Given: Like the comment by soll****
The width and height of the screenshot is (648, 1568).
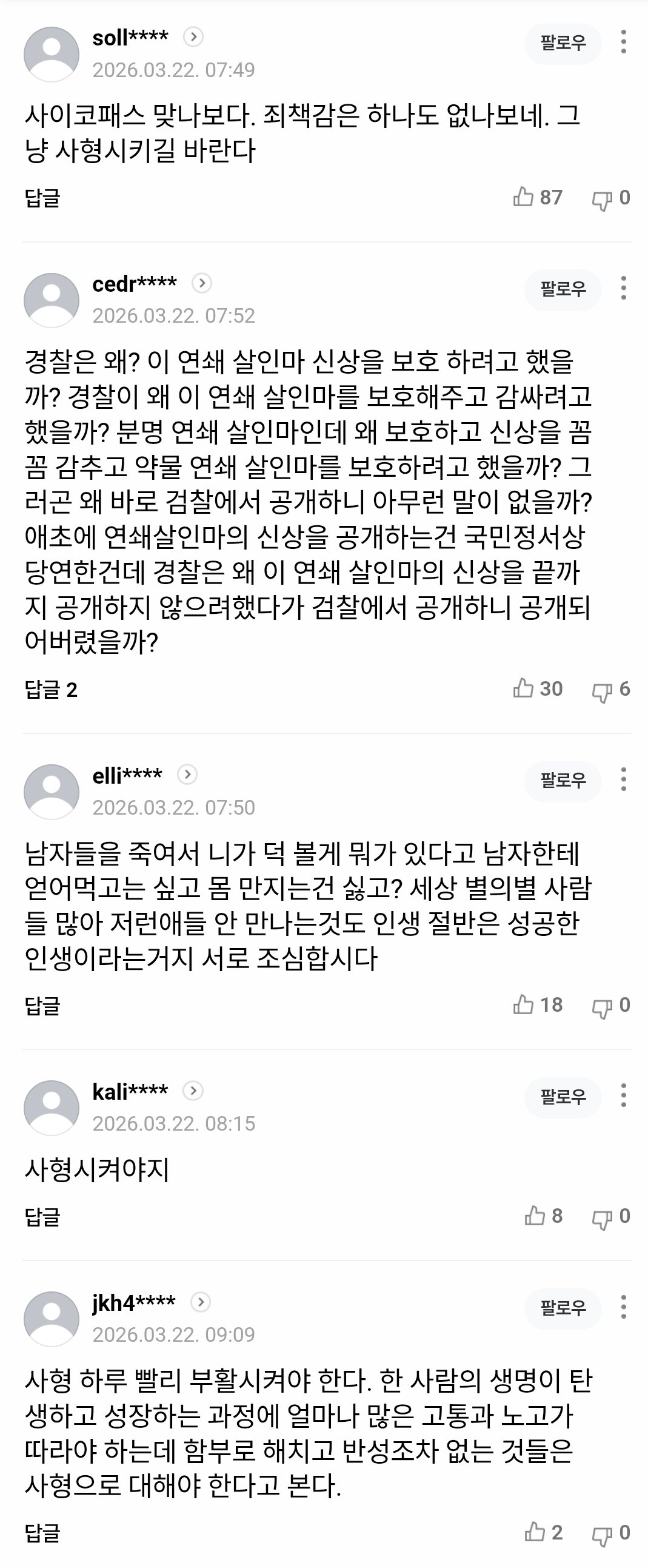Looking at the screenshot, I should pos(524,197).
